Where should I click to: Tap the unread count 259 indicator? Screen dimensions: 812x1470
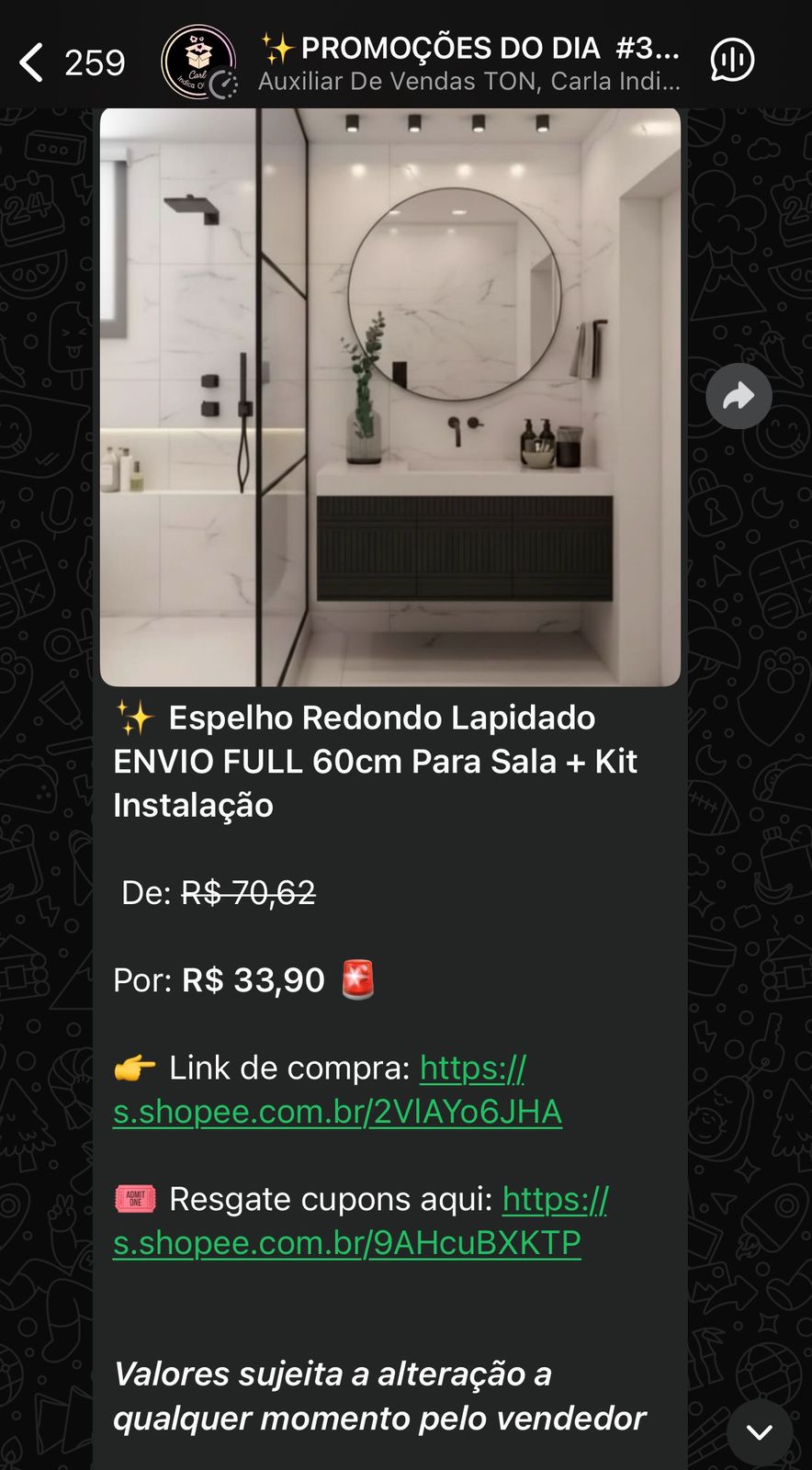coord(95,62)
